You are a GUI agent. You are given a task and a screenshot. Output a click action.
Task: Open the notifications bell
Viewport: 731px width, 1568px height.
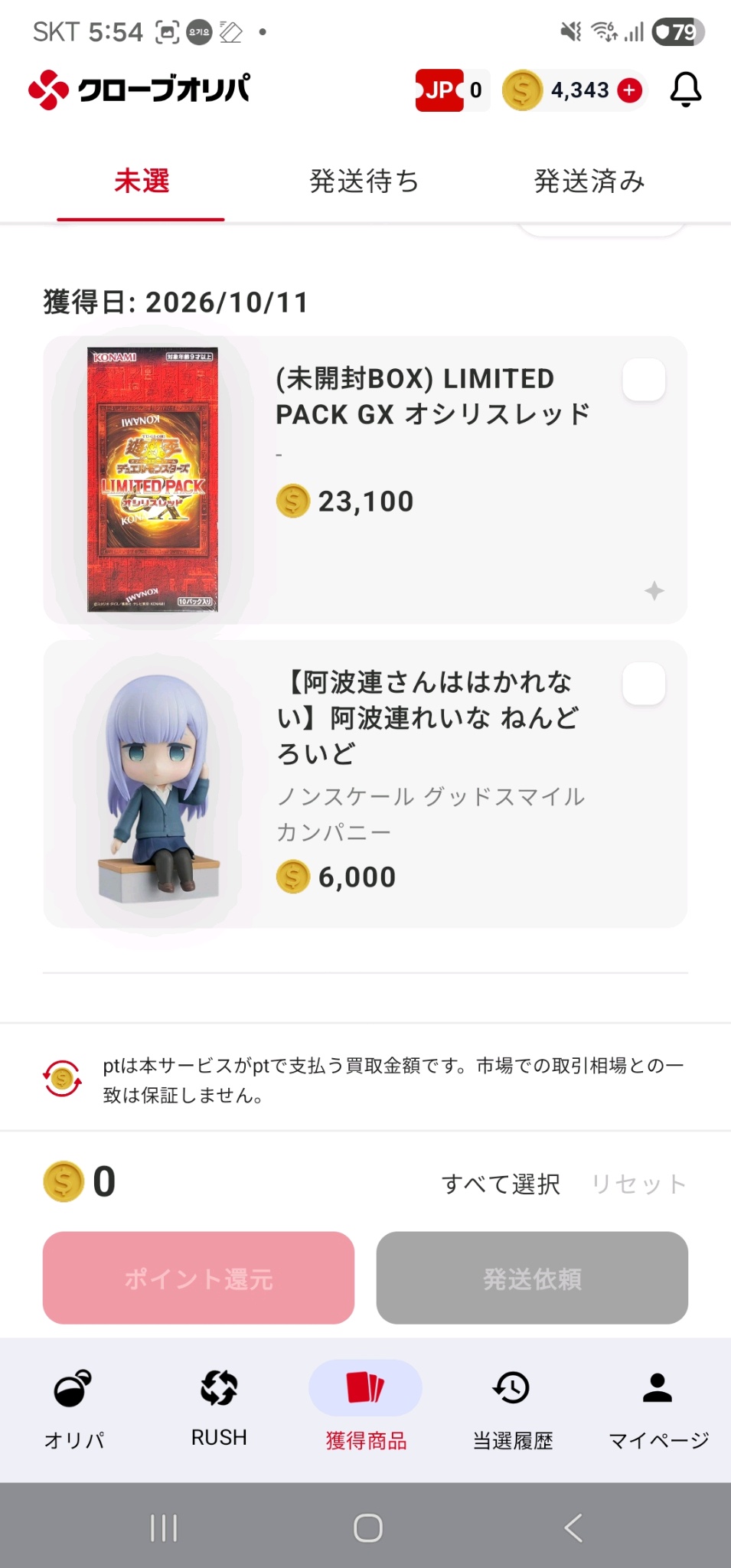pos(685,90)
